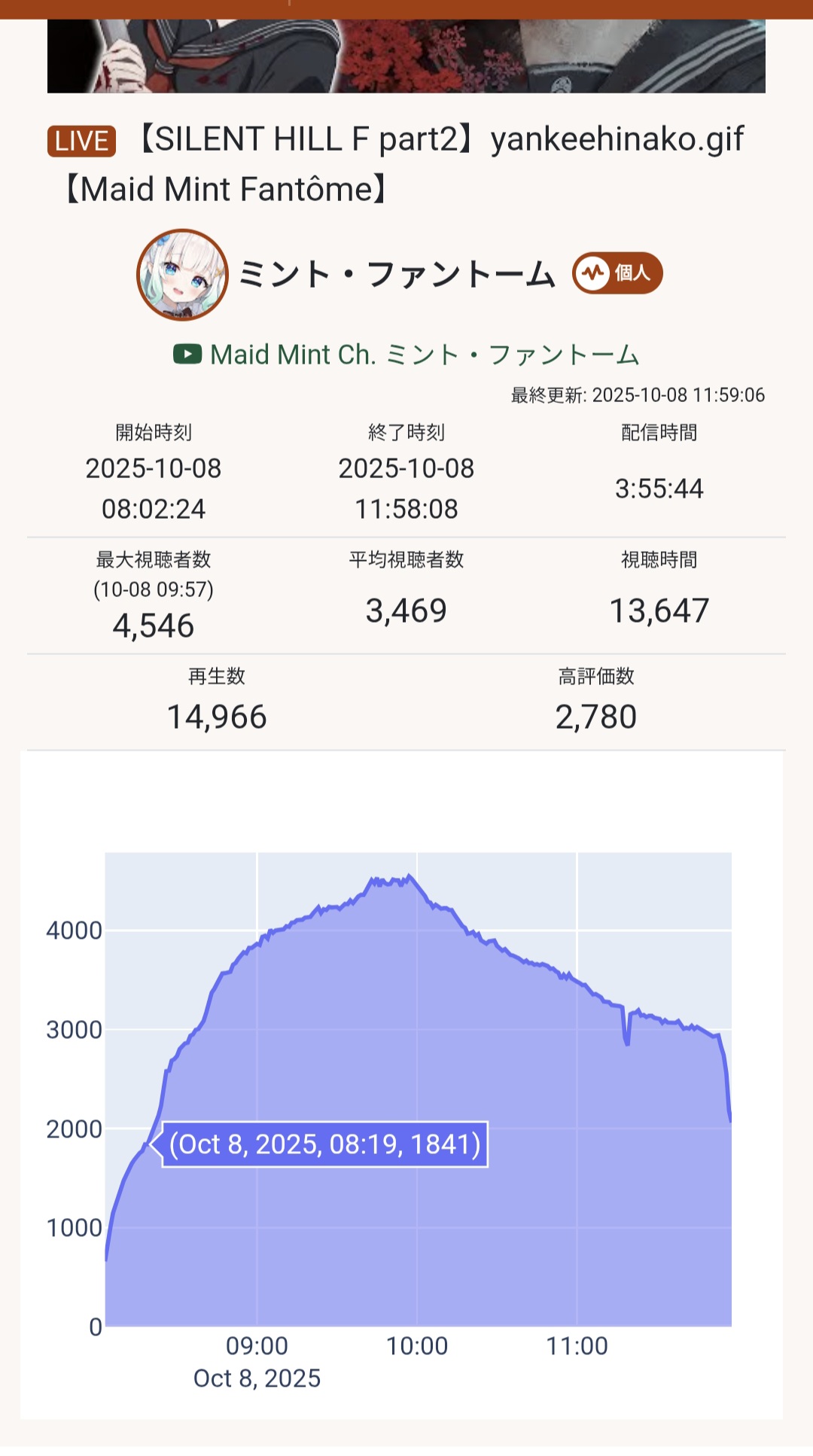Tap the 個人 category badge
Screen dimensions: 813x1456
point(617,273)
